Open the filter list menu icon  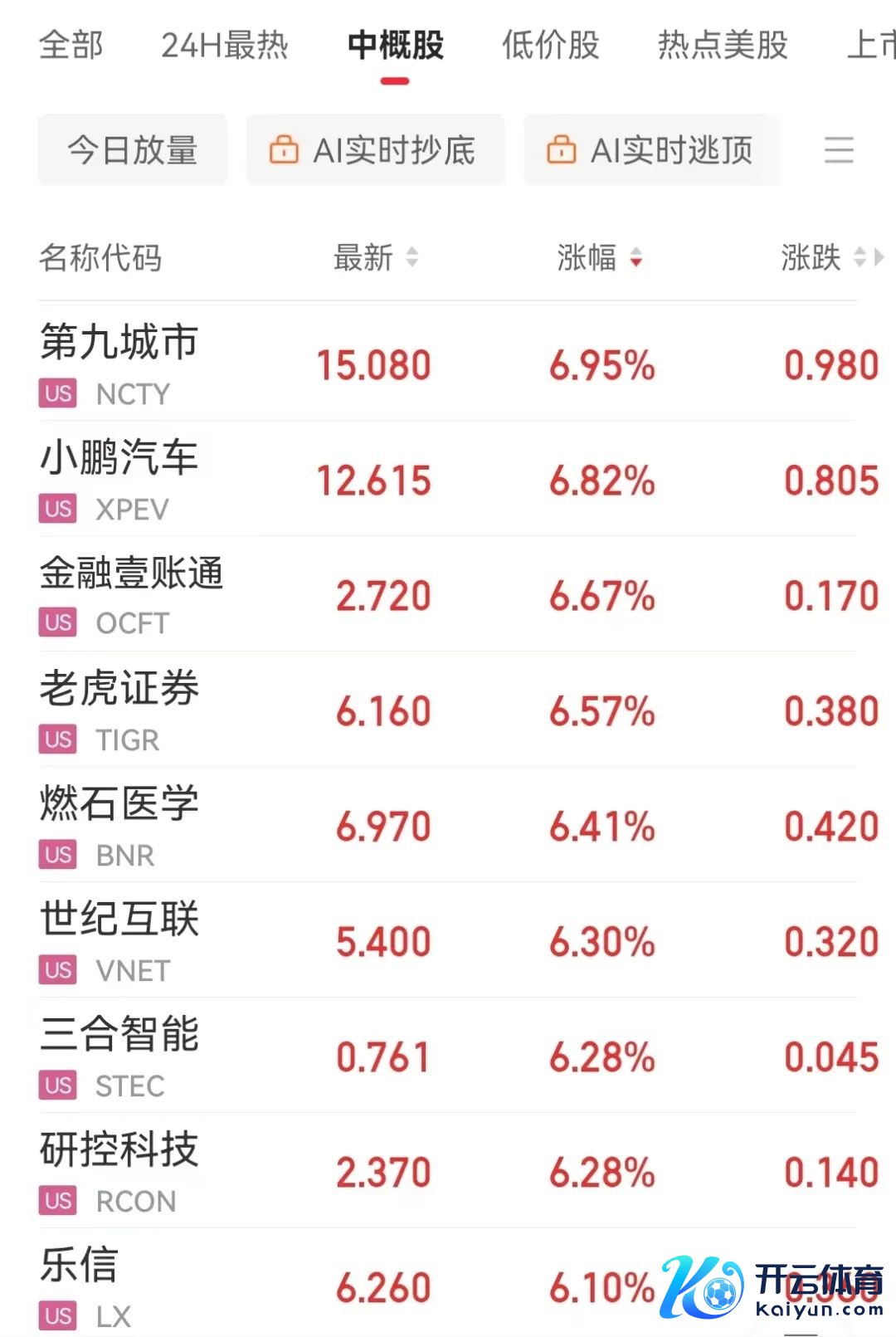(839, 150)
